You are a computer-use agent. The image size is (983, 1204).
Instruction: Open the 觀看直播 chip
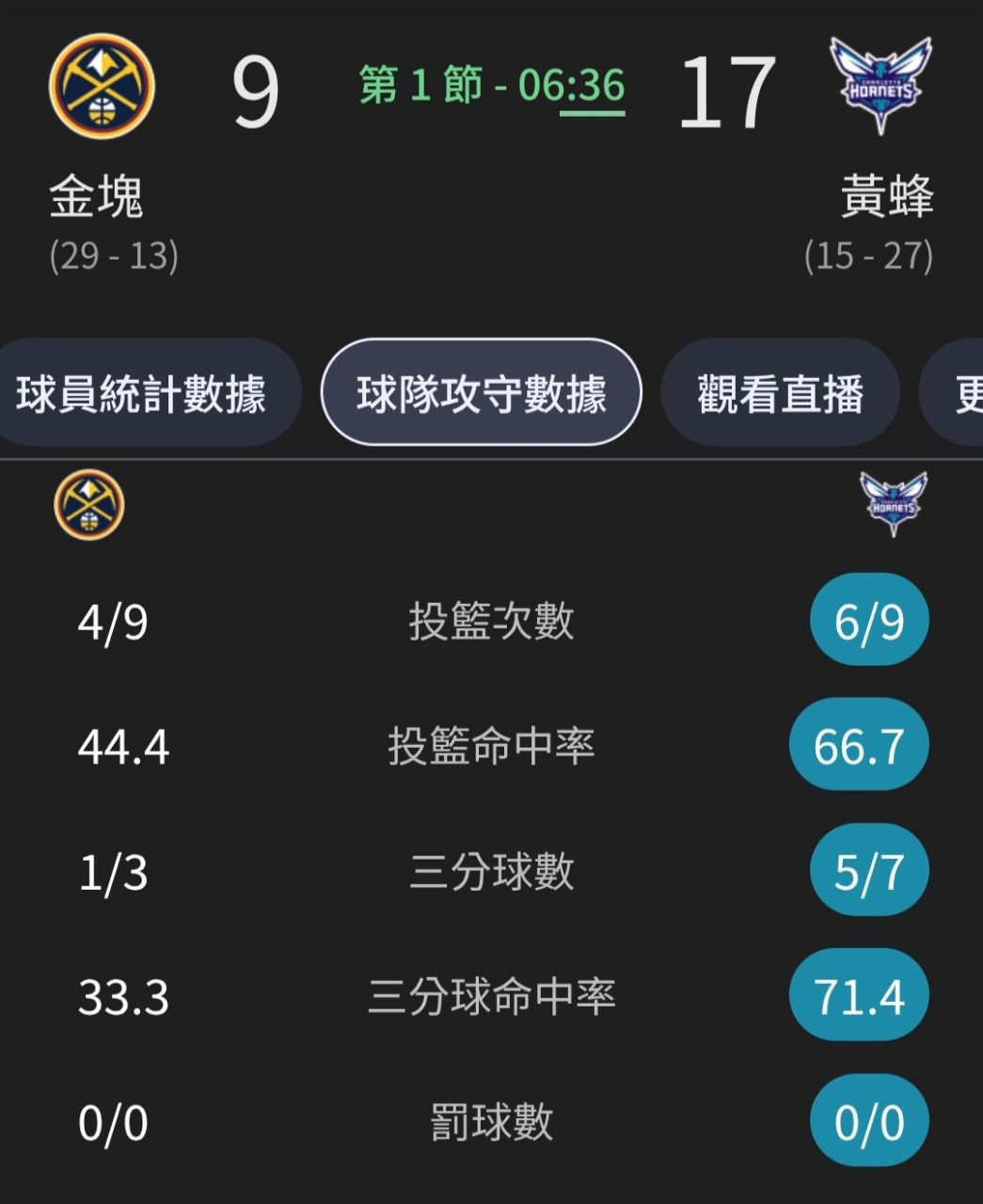pyautogui.click(x=780, y=393)
